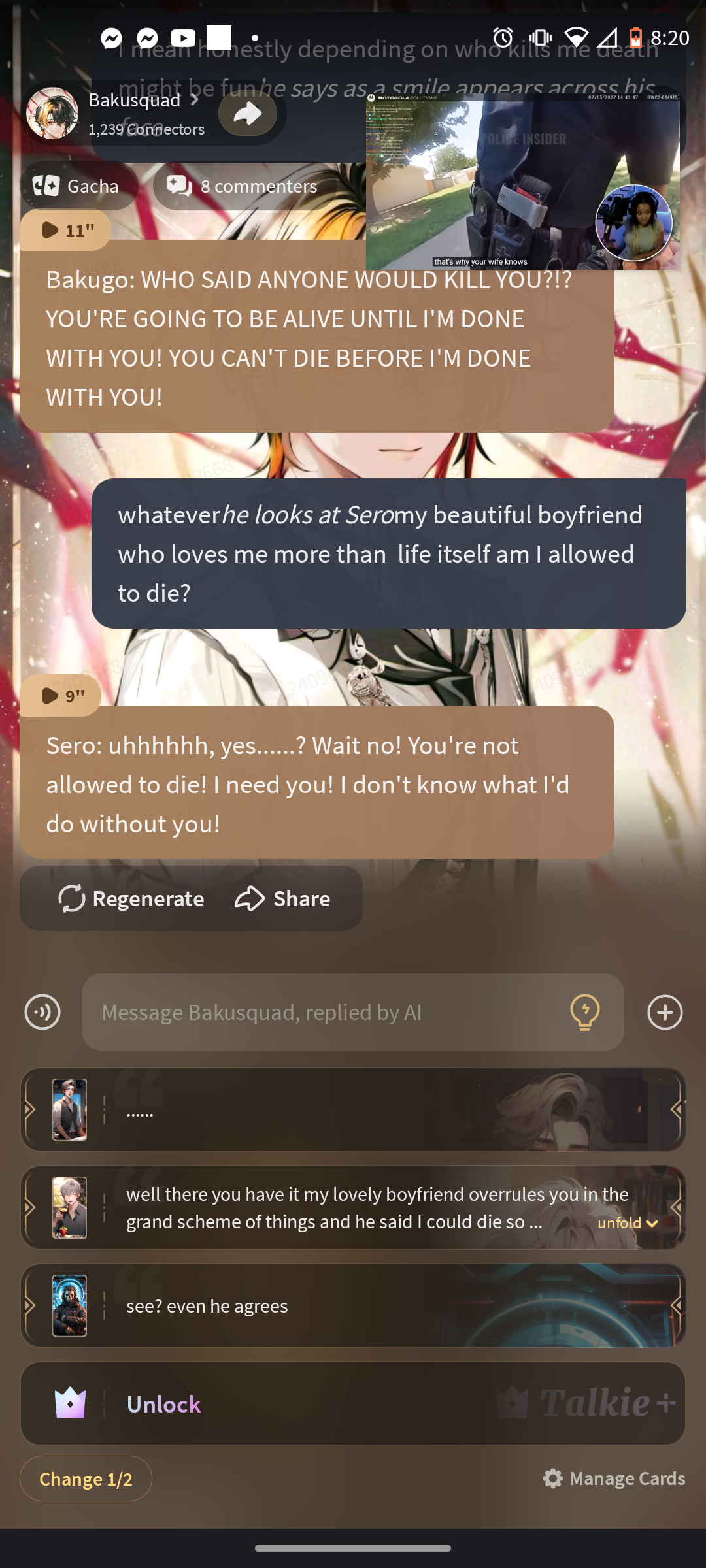Open Bakusquad profile header
The height and width of the screenshot is (1568, 706).
tap(134, 112)
